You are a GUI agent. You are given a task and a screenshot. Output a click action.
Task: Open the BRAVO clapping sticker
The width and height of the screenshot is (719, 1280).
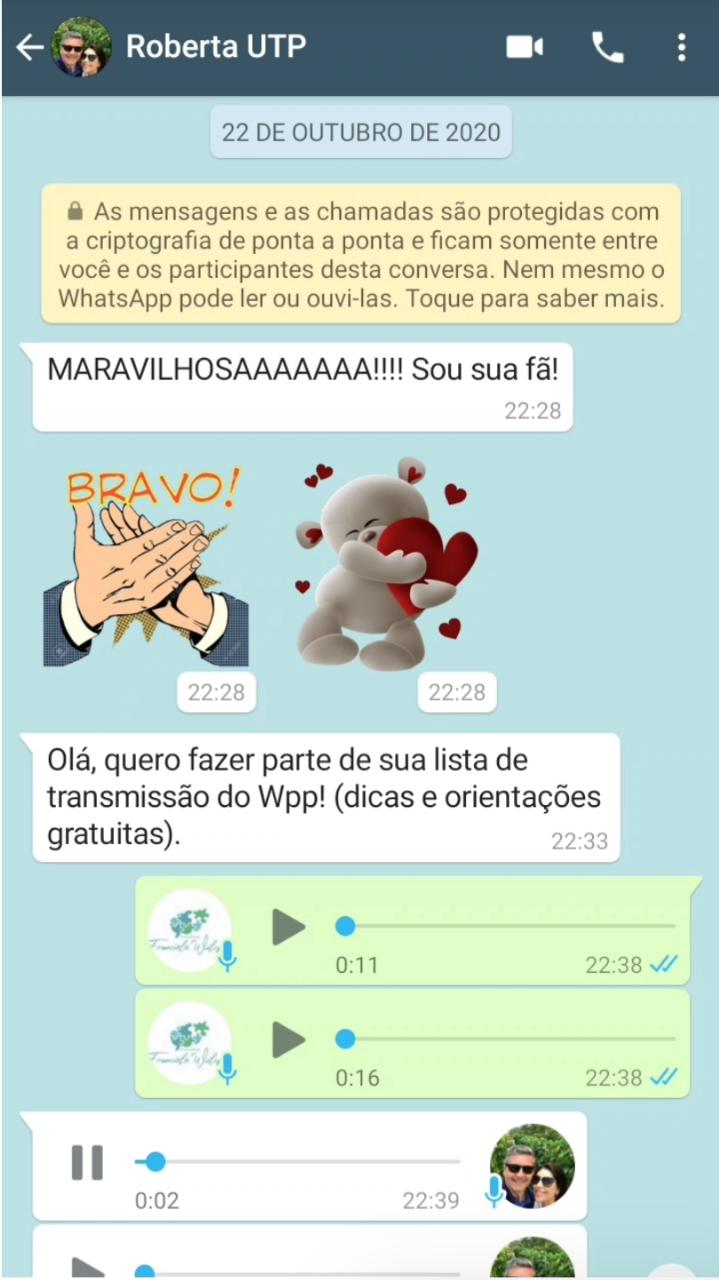point(146,565)
